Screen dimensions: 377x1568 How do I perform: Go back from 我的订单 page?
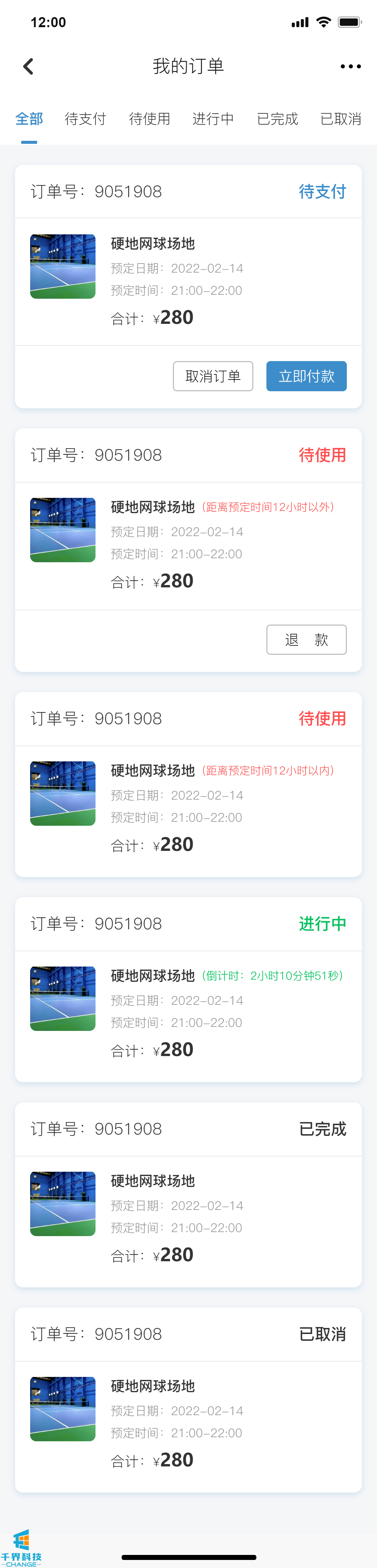pos(28,66)
